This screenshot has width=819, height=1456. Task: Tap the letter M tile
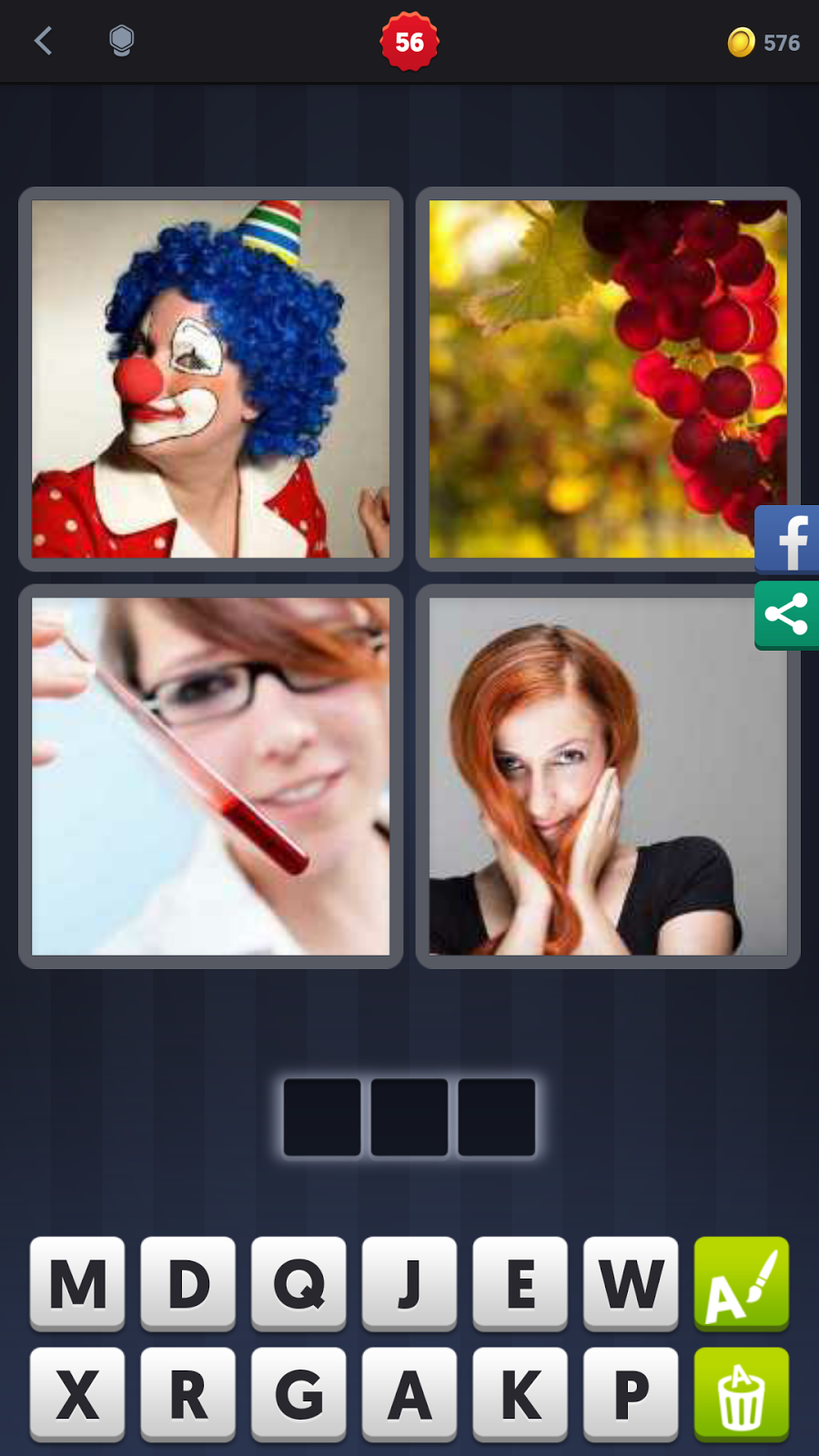tap(76, 1283)
